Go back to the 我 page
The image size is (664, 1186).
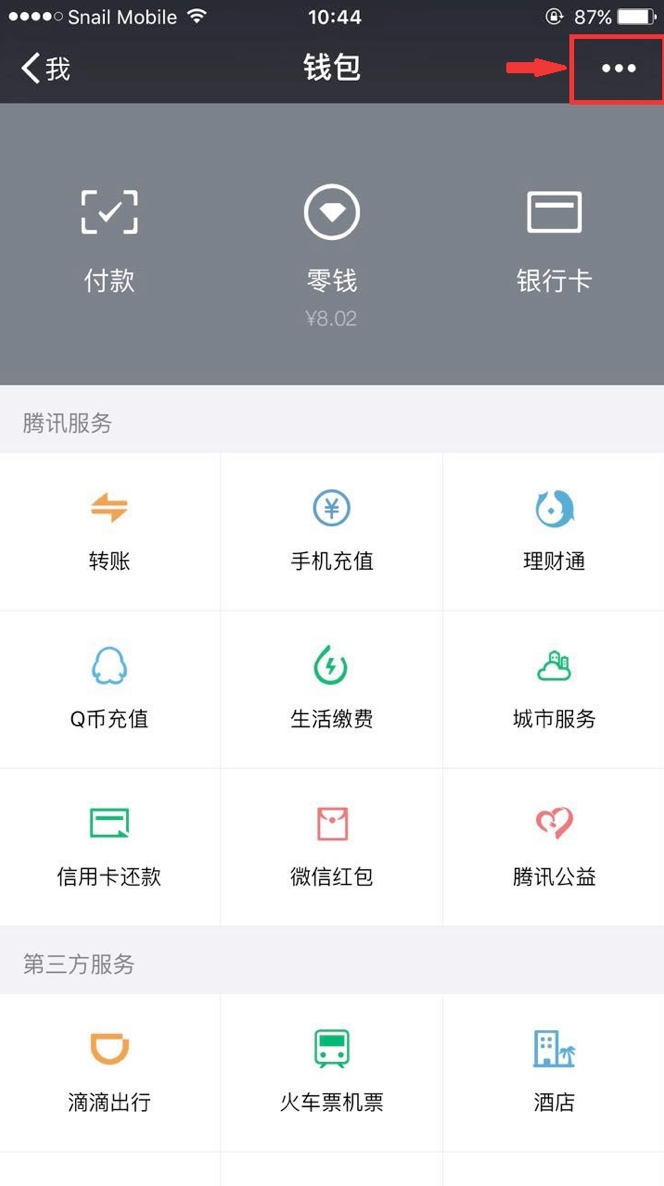tap(45, 69)
